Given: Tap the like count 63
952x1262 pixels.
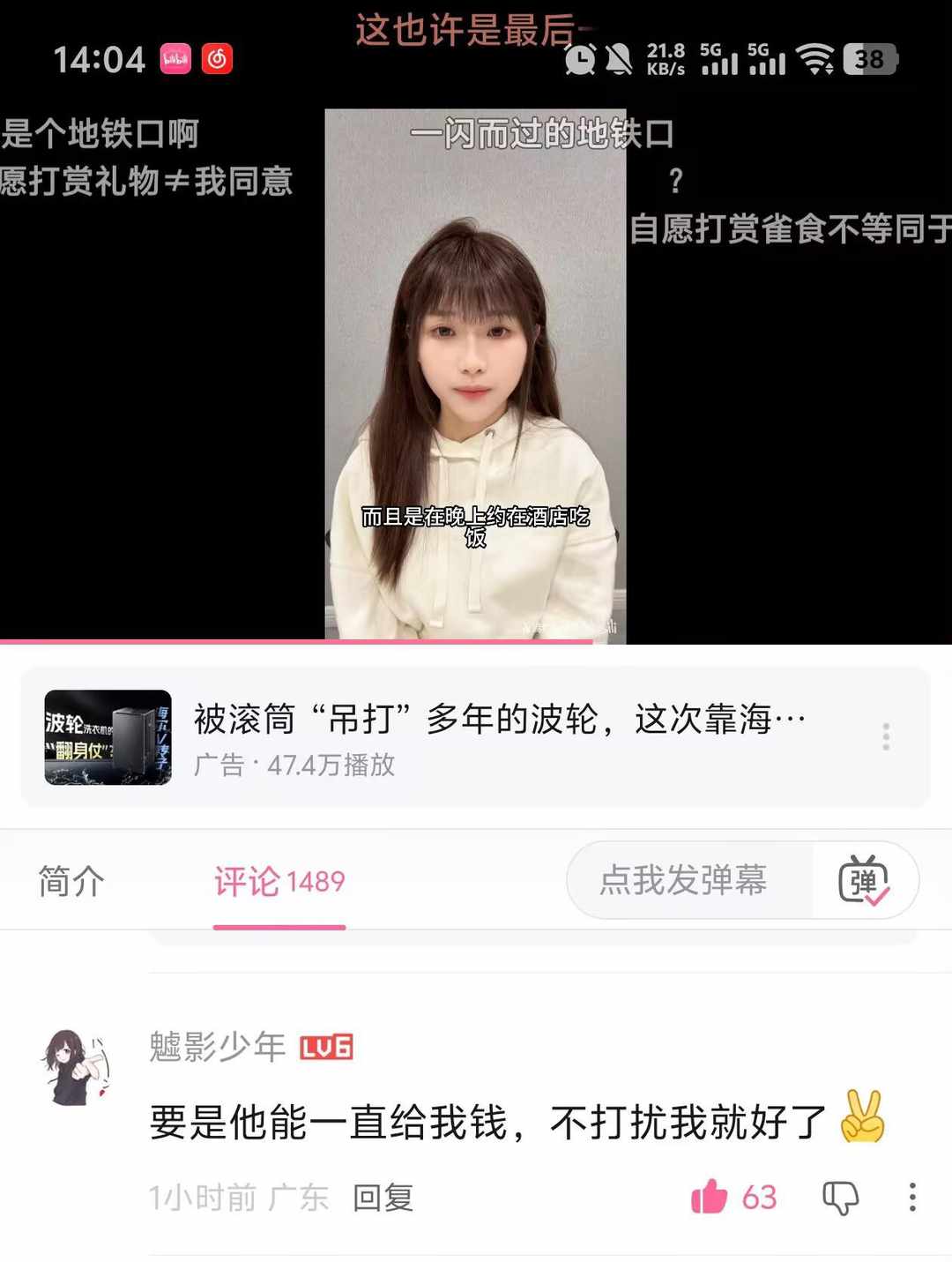Looking at the screenshot, I should 761,1197.
